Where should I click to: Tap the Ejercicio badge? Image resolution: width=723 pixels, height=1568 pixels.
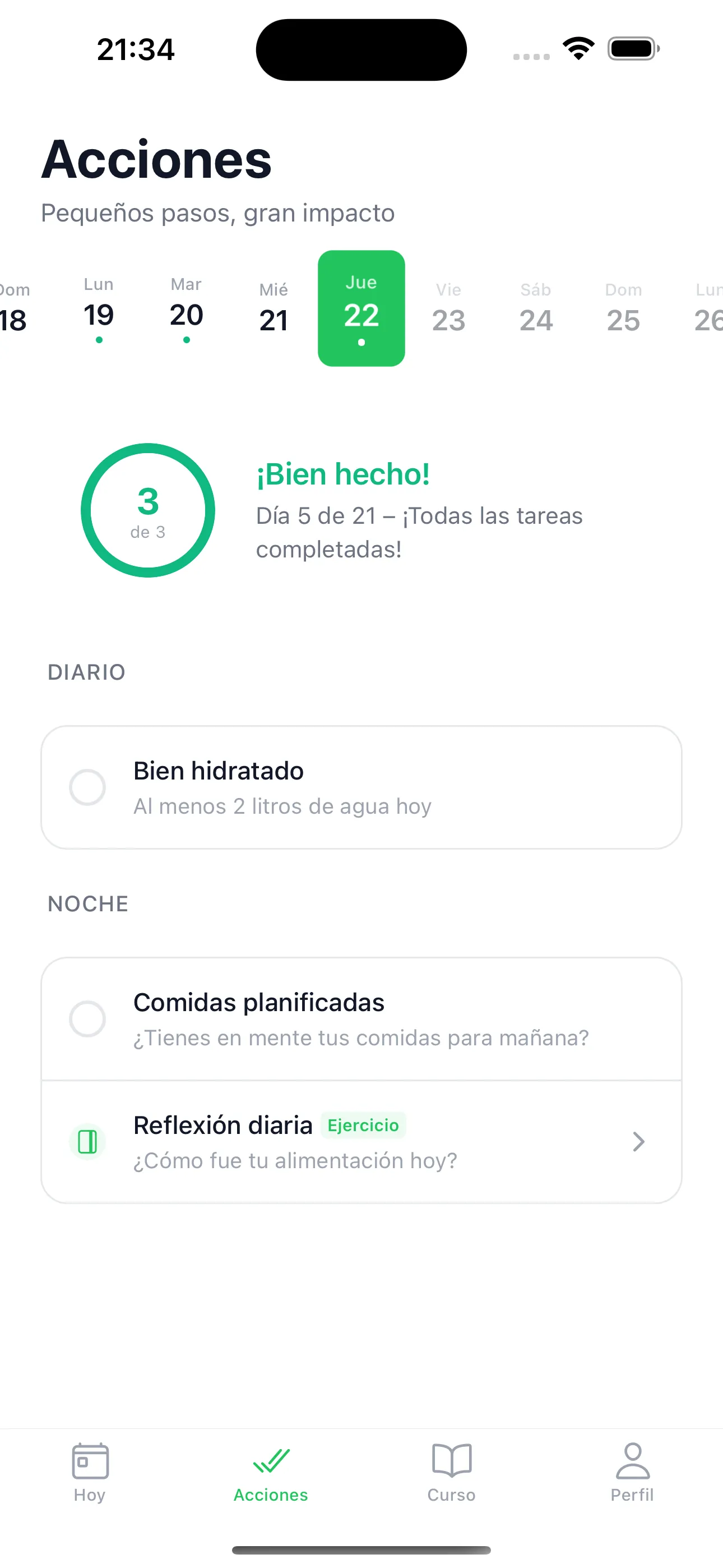tap(363, 1126)
